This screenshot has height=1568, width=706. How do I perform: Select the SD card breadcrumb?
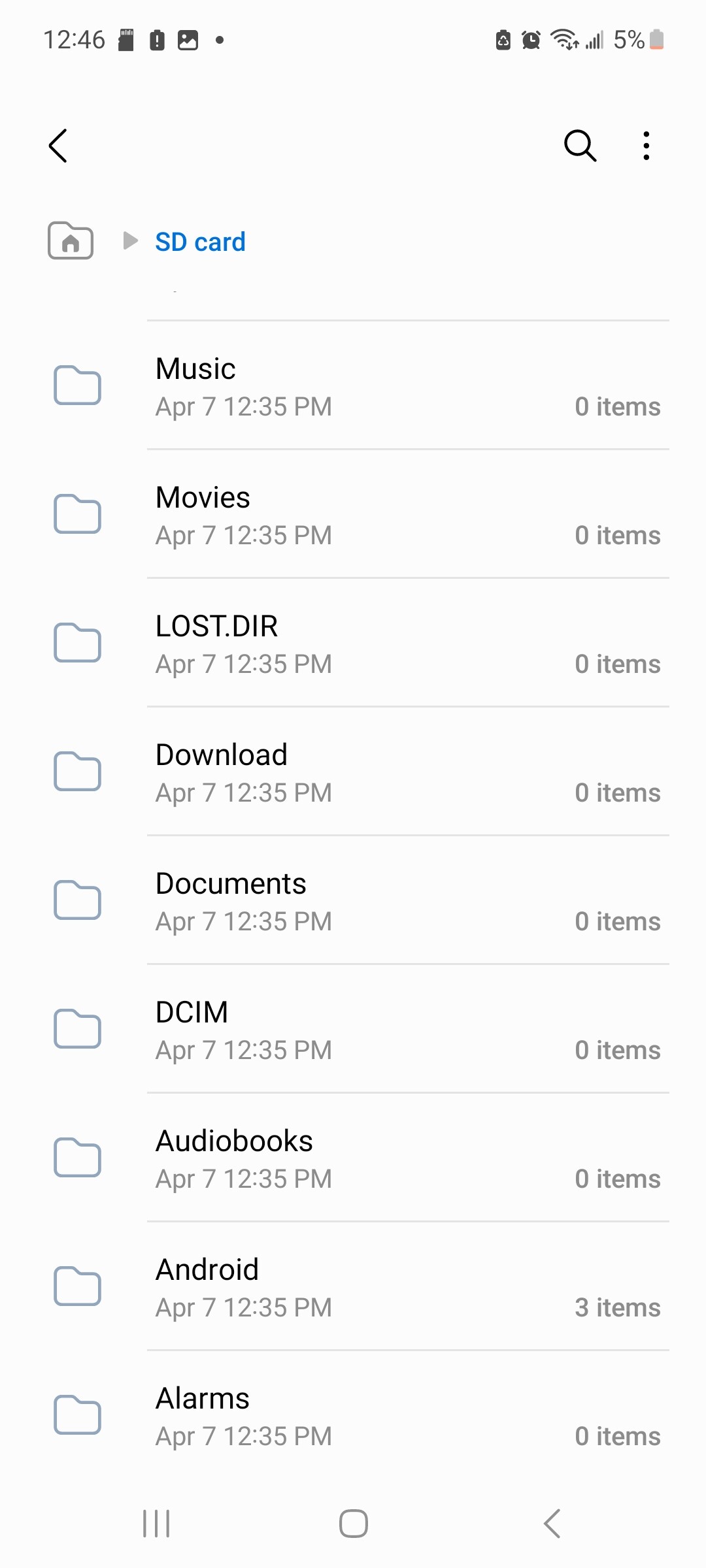click(200, 242)
